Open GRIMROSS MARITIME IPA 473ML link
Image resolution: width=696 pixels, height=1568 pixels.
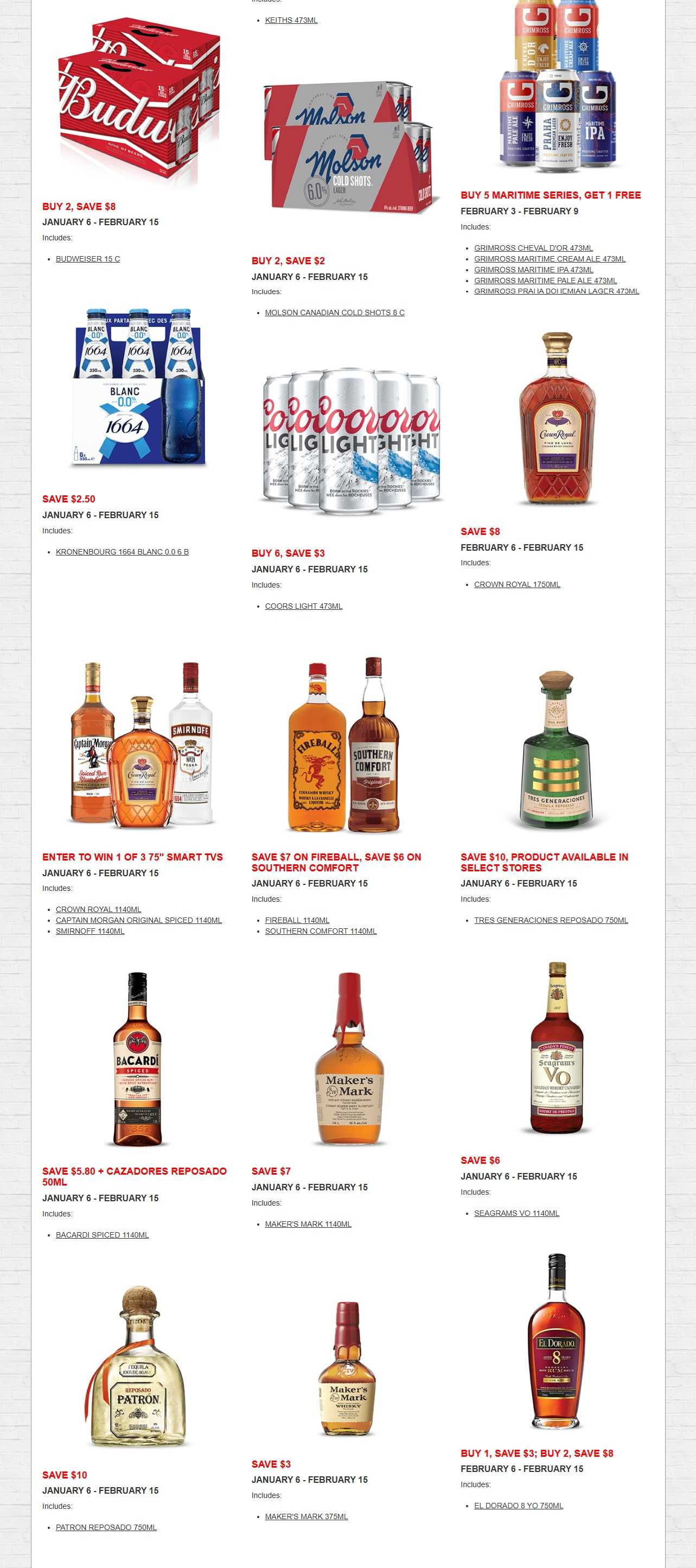point(534,270)
